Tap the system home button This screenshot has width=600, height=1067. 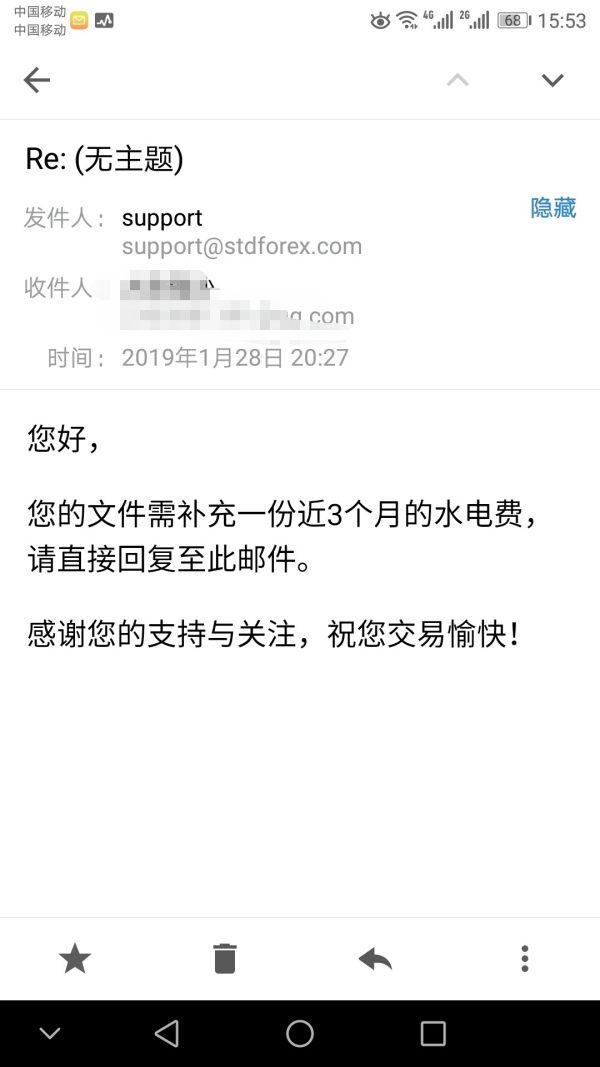(300, 1033)
